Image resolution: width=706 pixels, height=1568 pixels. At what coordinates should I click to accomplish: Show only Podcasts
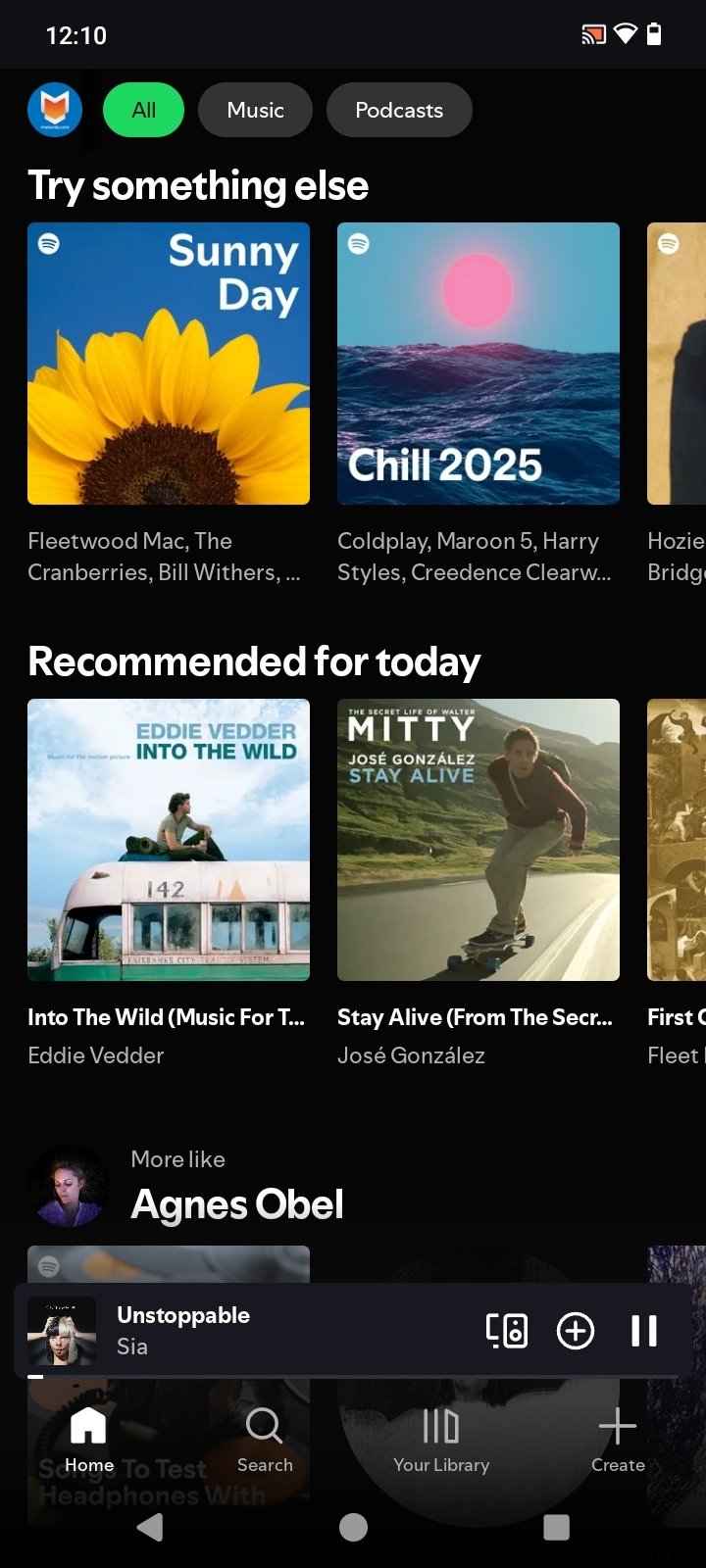pyautogui.click(x=399, y=110)
